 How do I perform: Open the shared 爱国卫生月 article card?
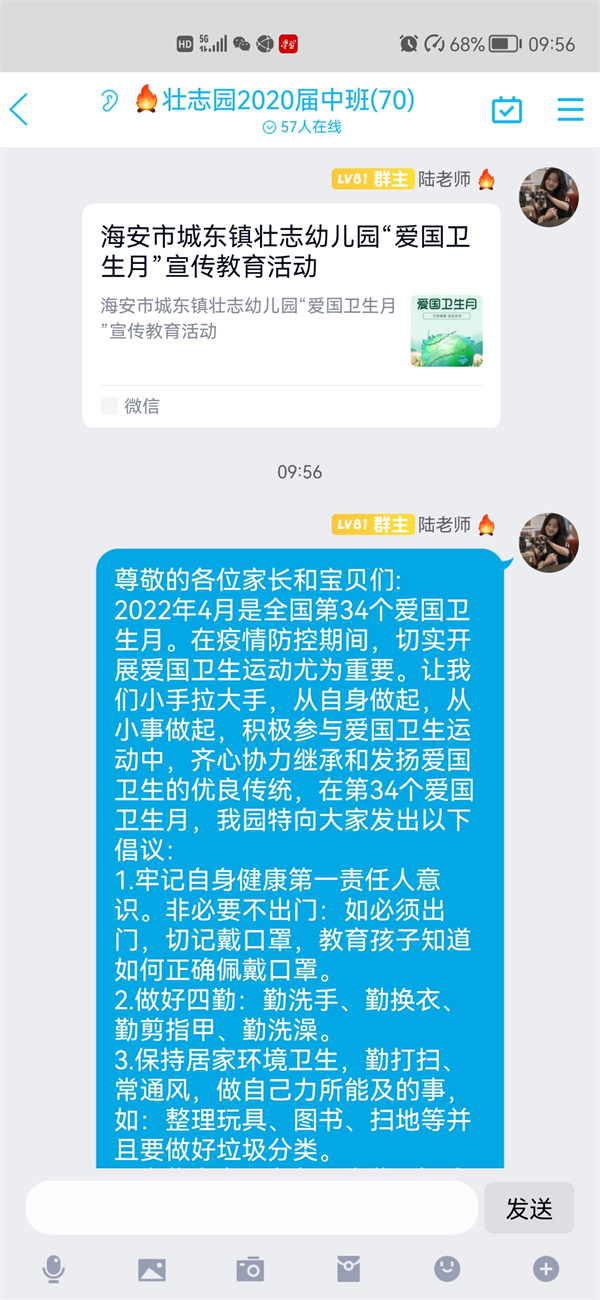(x=291, y=315)
